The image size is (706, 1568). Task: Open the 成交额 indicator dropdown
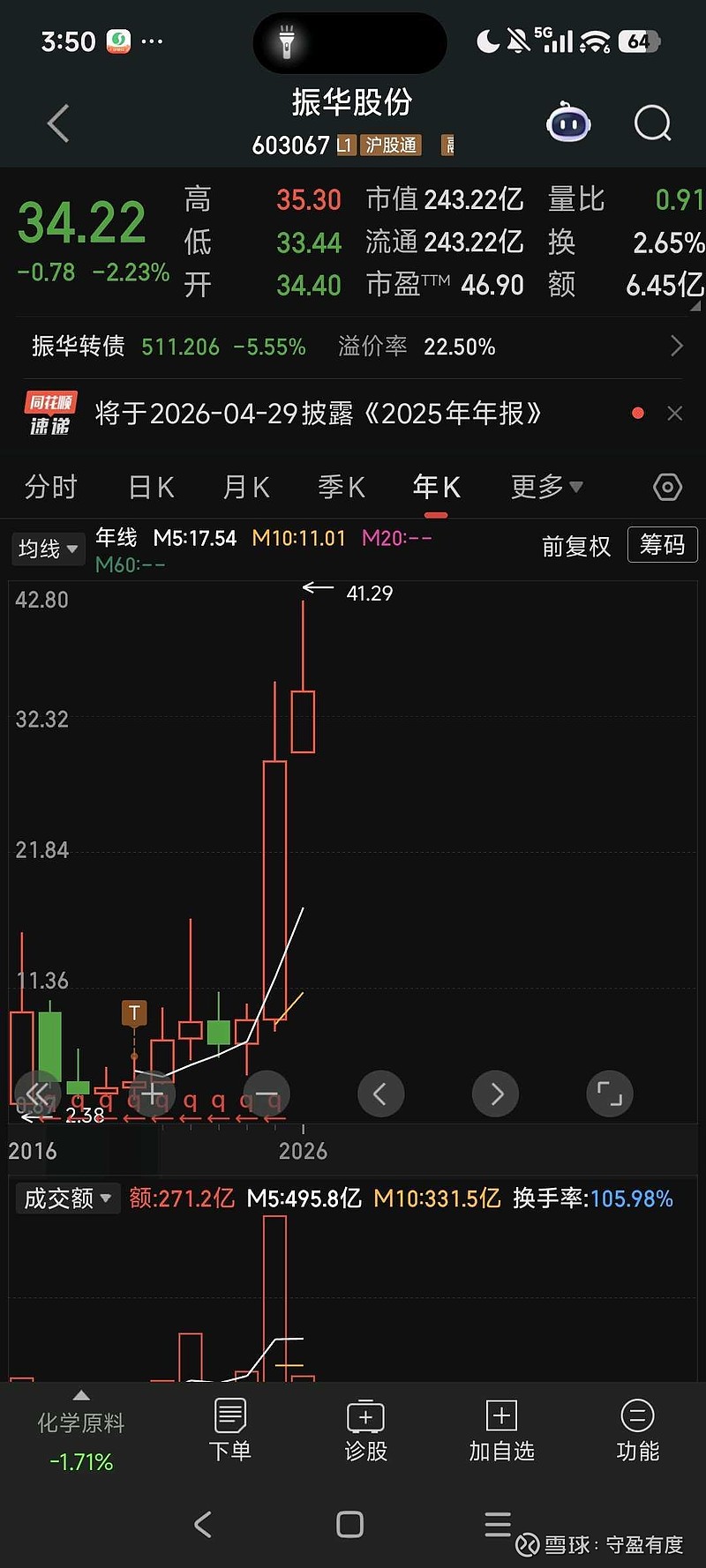tap(67, 1198)
